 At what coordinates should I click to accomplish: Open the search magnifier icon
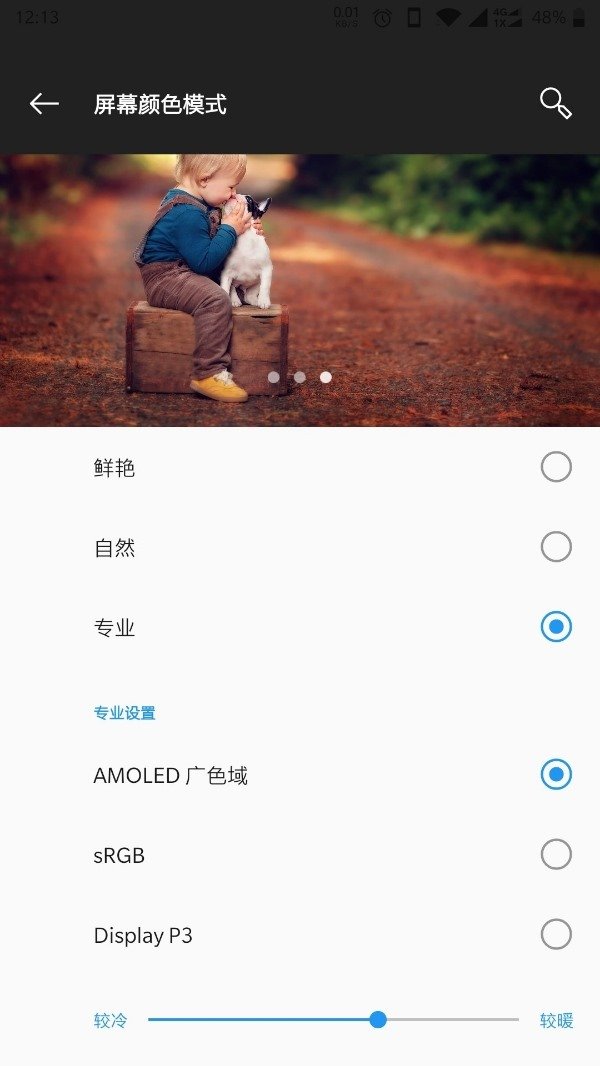555,103
